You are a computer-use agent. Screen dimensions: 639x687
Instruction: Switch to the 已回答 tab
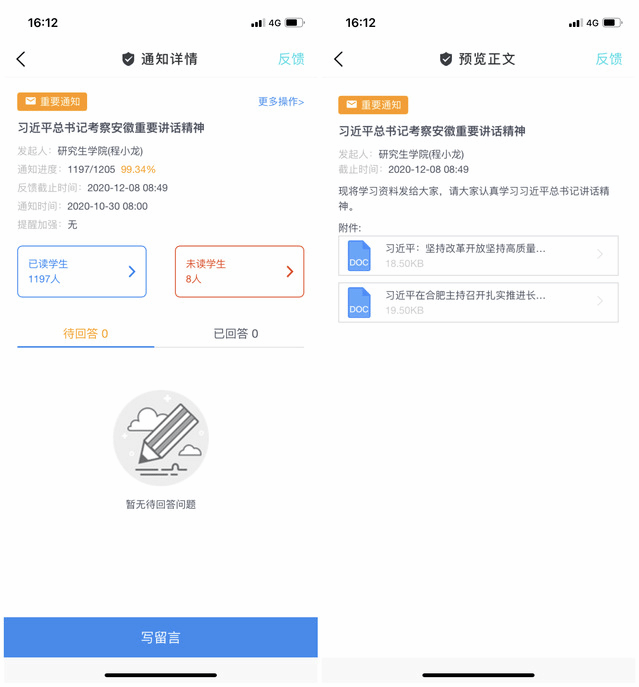point(236,333)
